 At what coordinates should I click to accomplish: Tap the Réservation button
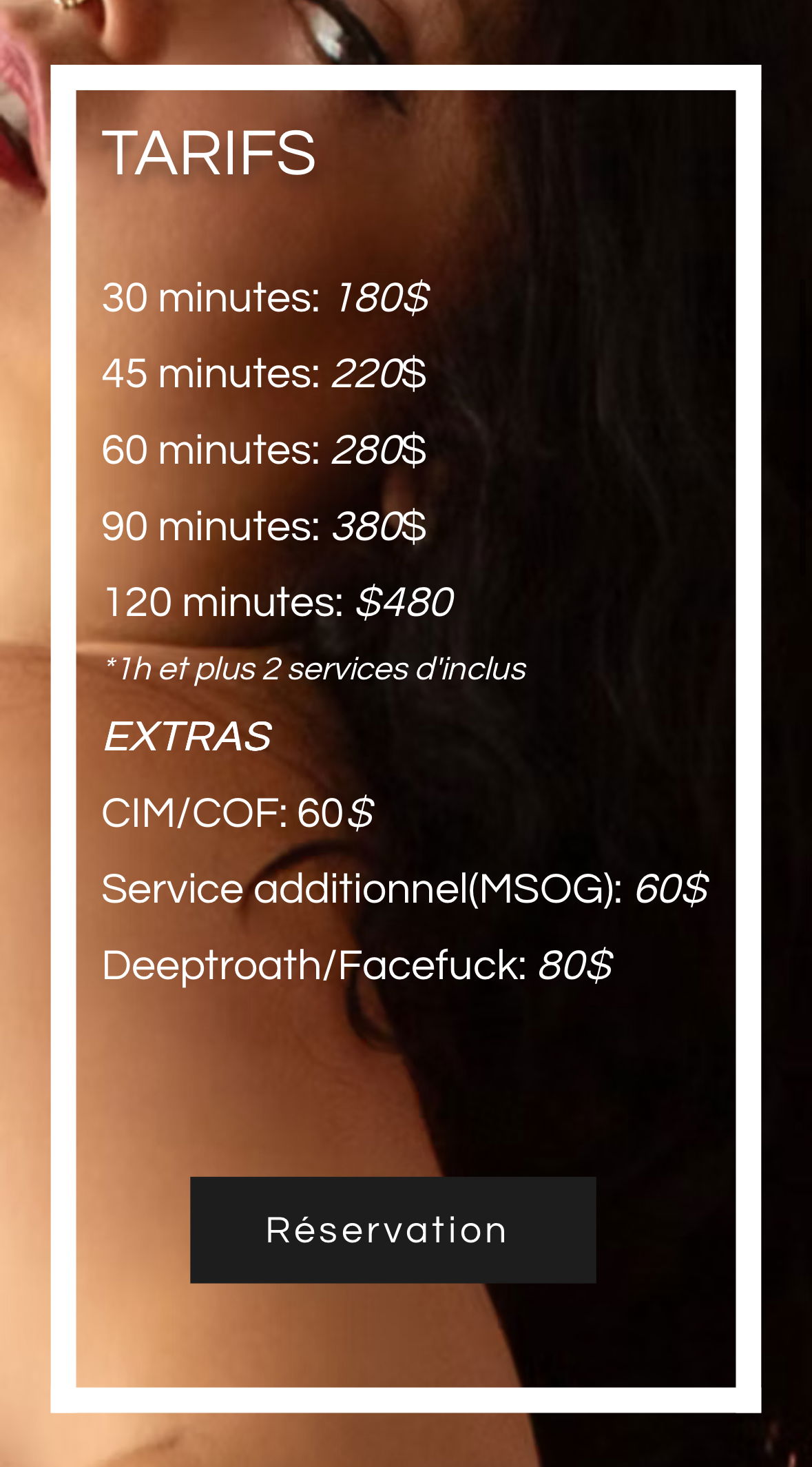click(x=393, y=1229)
